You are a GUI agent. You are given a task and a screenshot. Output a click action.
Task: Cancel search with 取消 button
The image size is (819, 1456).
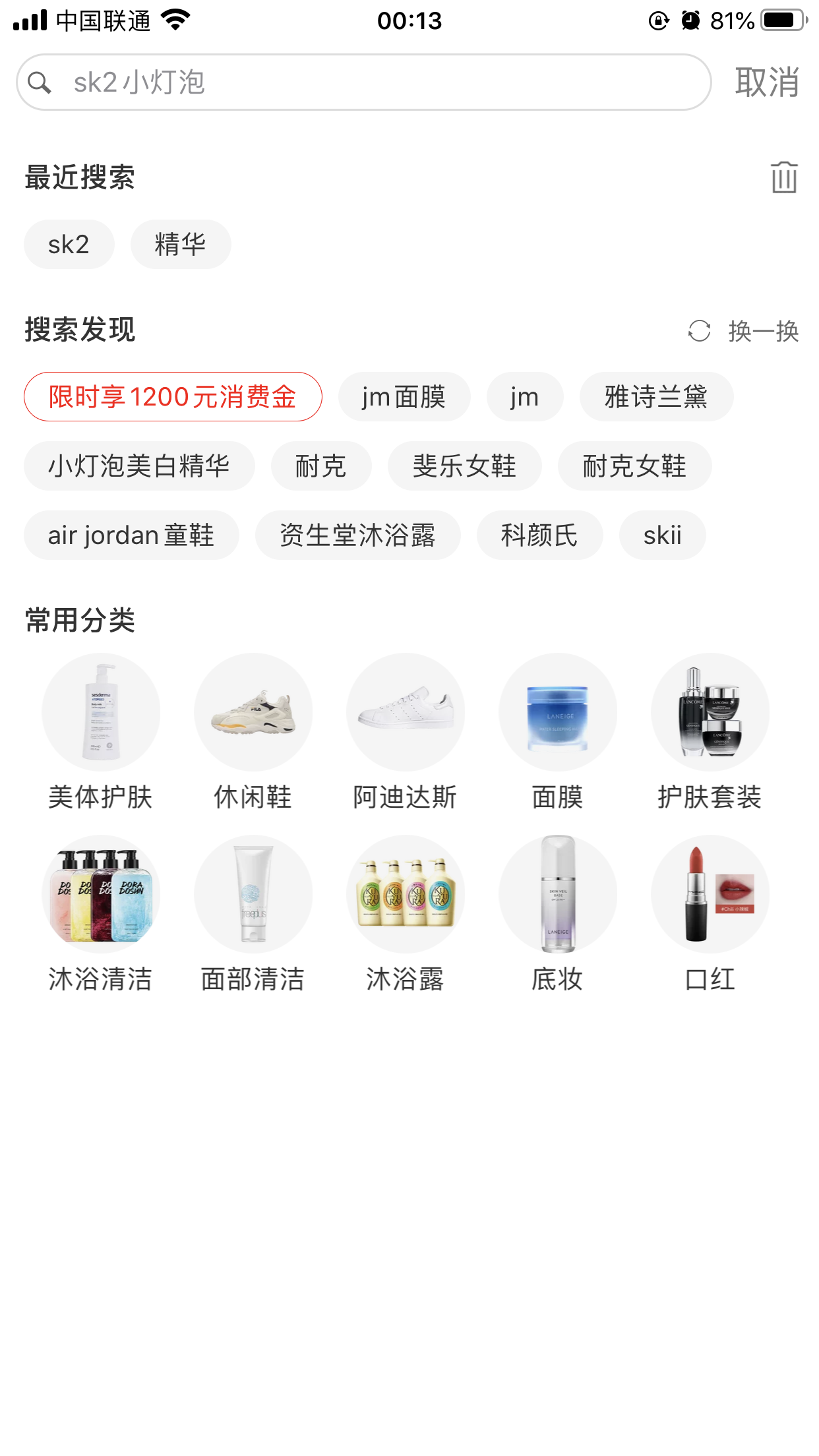click(767, 81)
